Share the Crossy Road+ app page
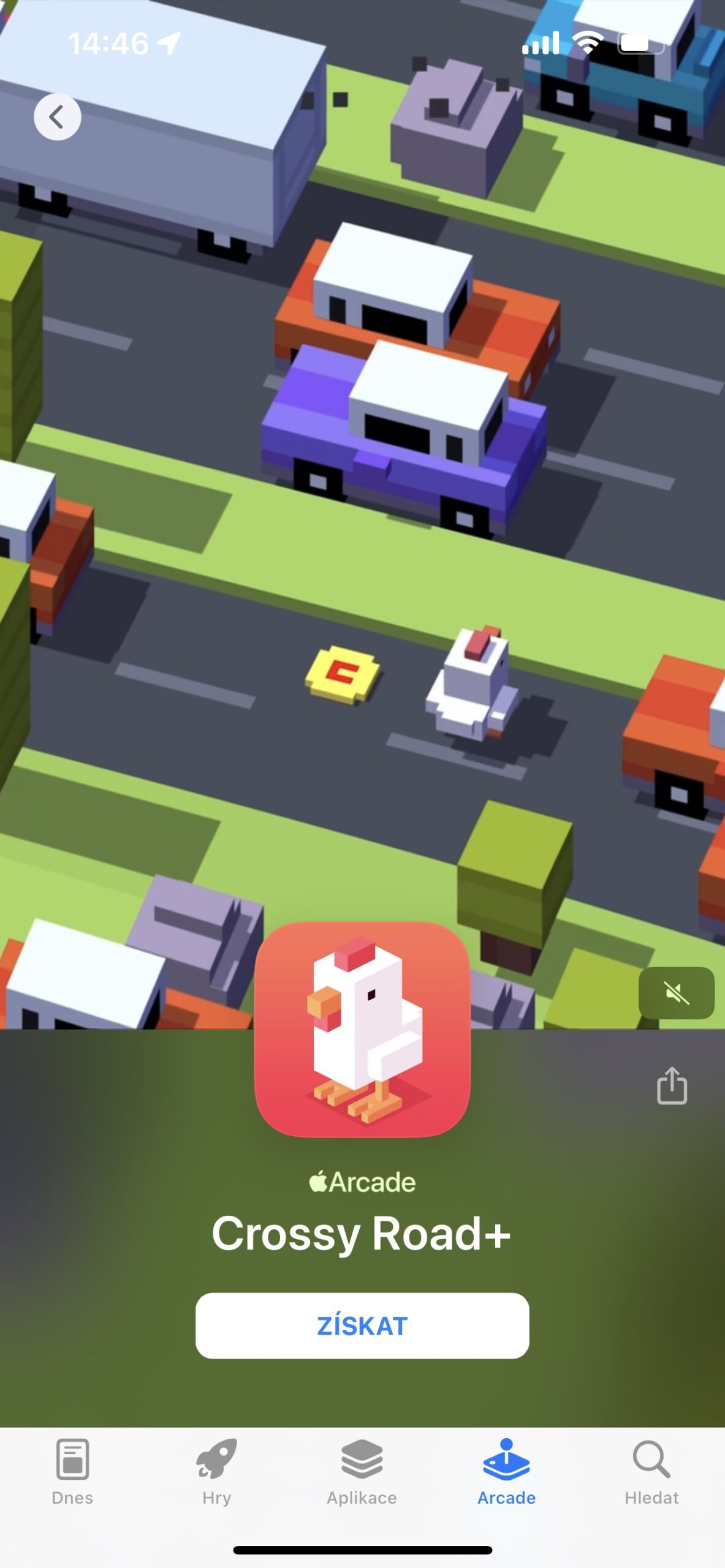 click(x=672, y=1085)
